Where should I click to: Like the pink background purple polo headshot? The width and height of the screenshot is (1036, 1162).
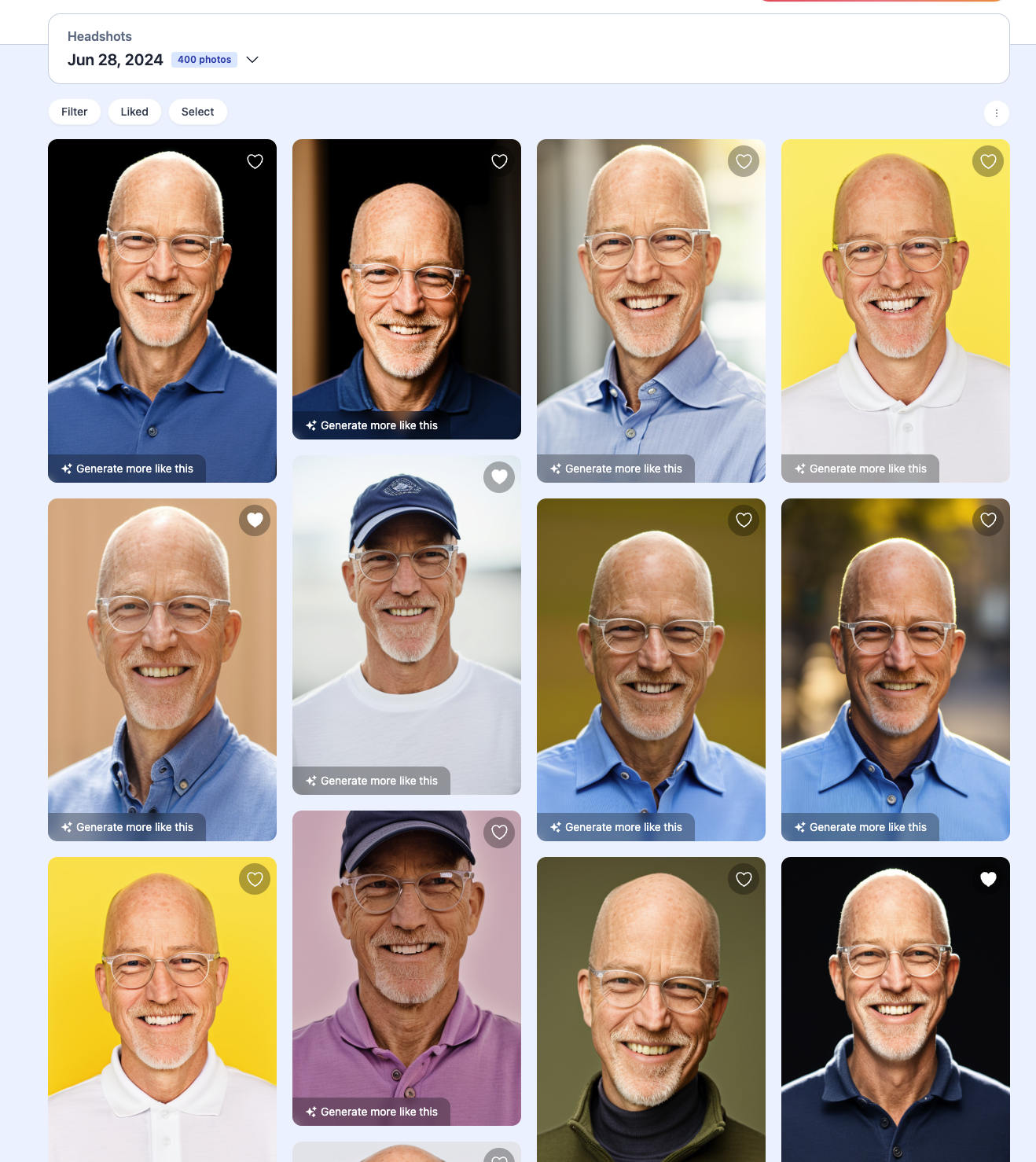tap(498, 832)
